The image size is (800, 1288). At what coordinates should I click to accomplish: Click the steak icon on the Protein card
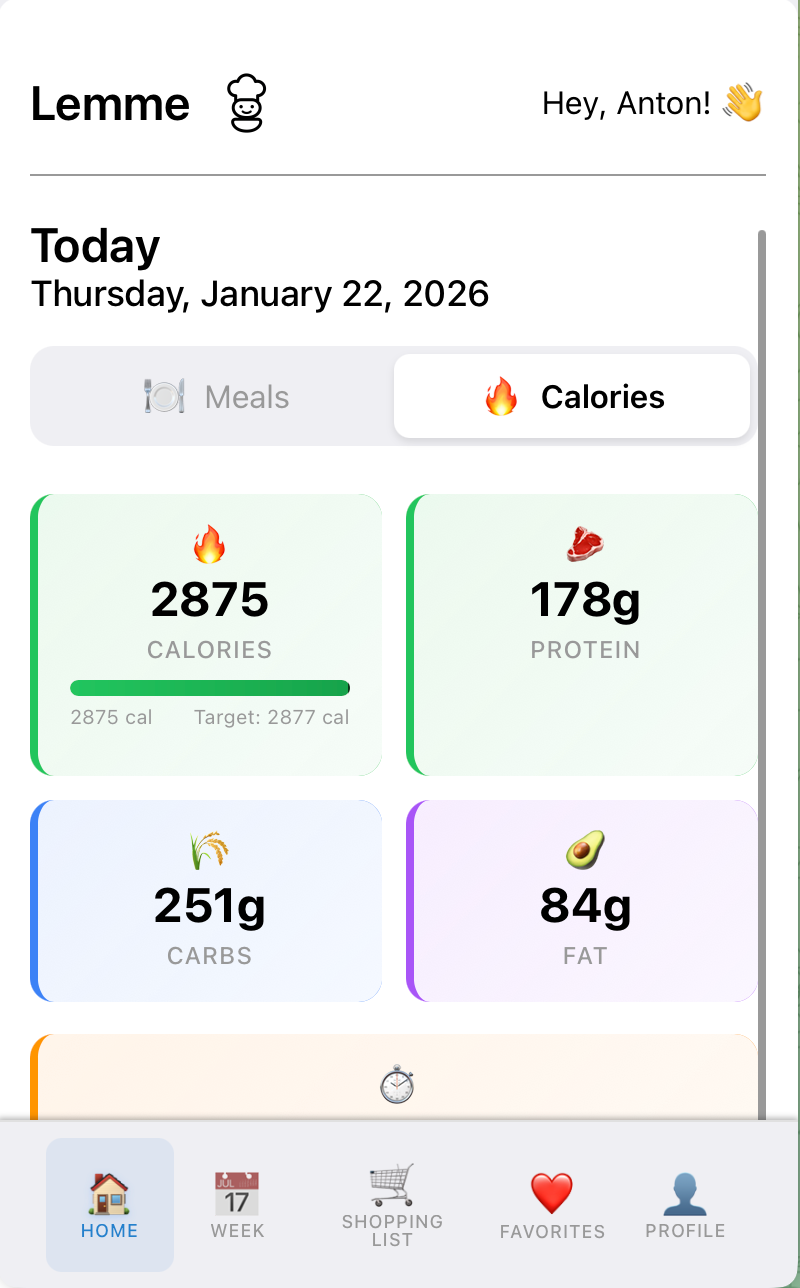click(x=584, y=545)
